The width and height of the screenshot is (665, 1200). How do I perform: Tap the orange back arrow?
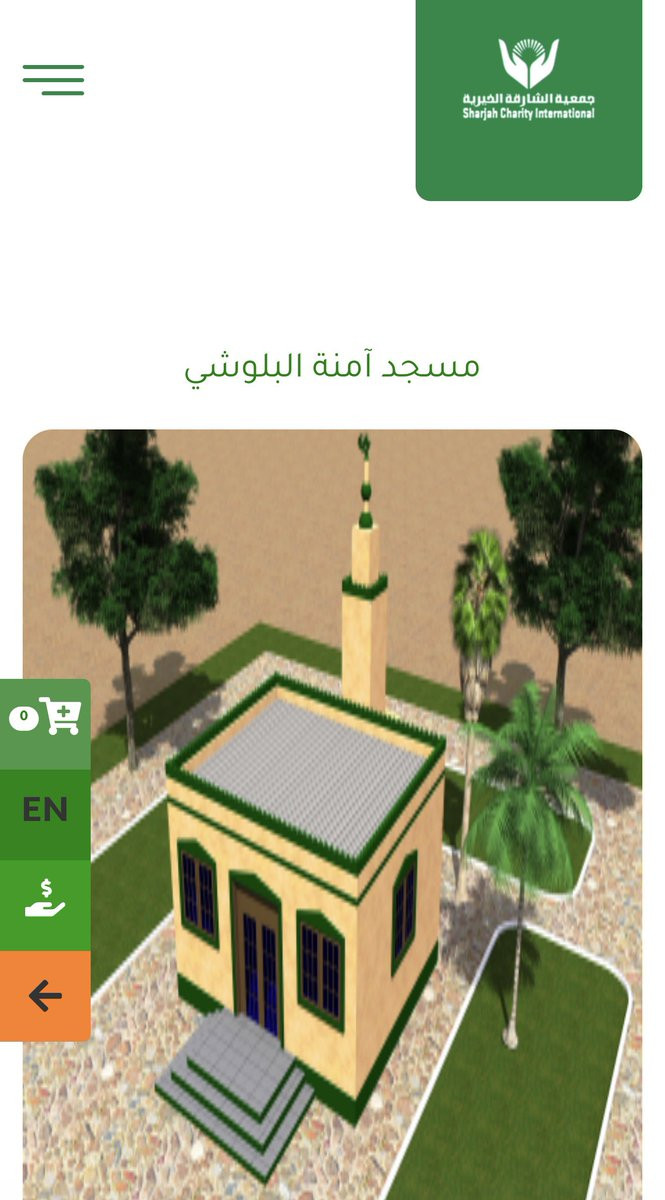pyautogui.click(x=45, y=995)
